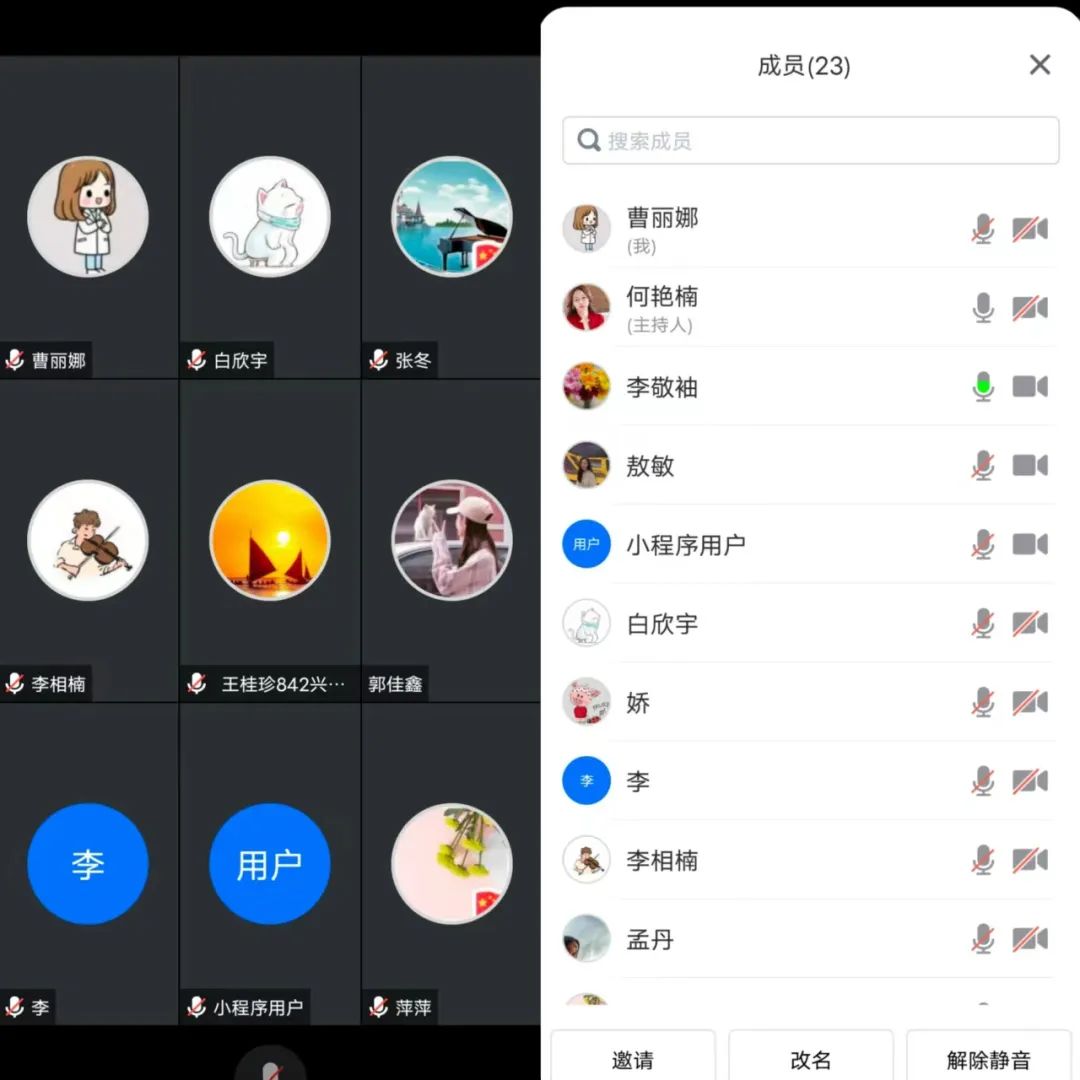Select member 孟丹 in the list
Screen dimensions: 1080x1080
pyautogui.click(x=760, y=940)
